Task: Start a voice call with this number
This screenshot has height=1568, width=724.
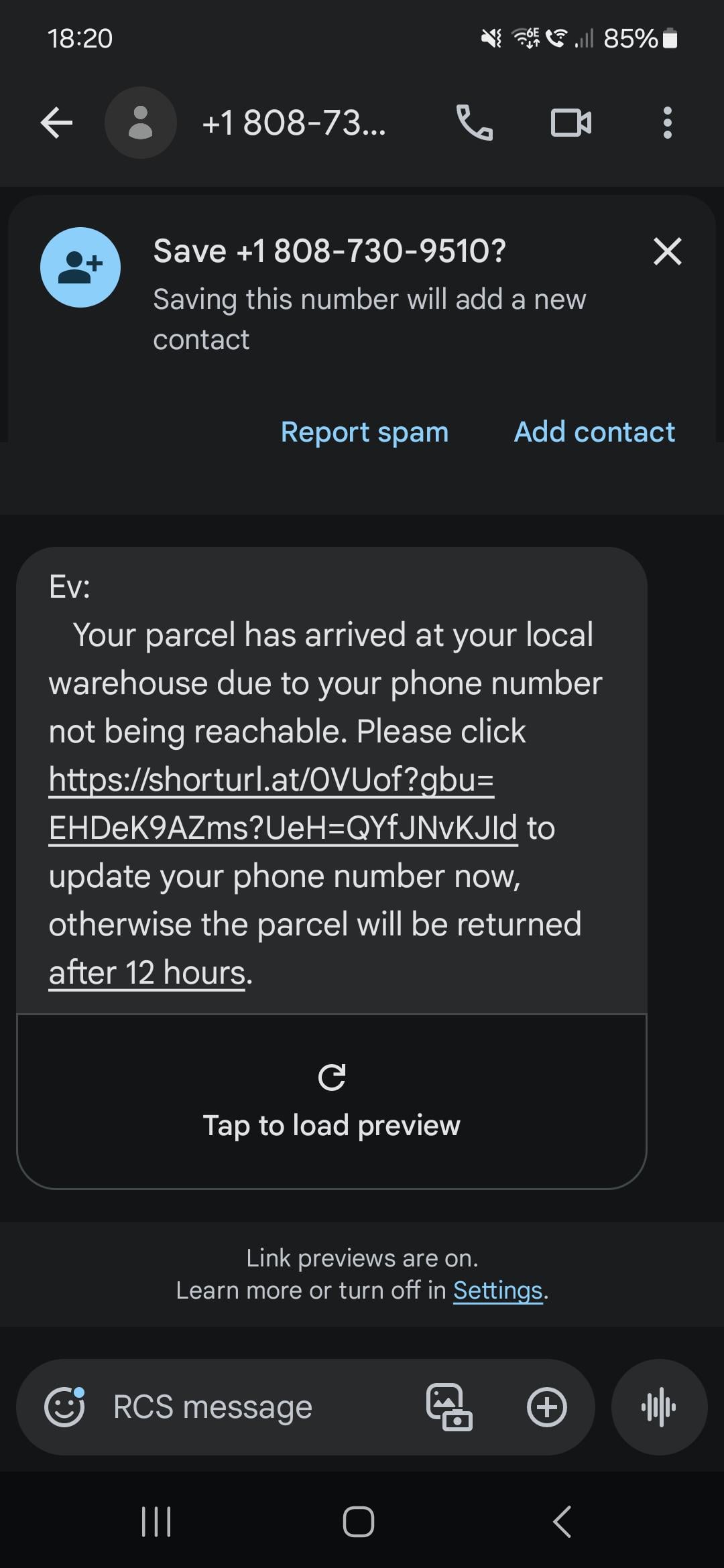Action: 474,123
